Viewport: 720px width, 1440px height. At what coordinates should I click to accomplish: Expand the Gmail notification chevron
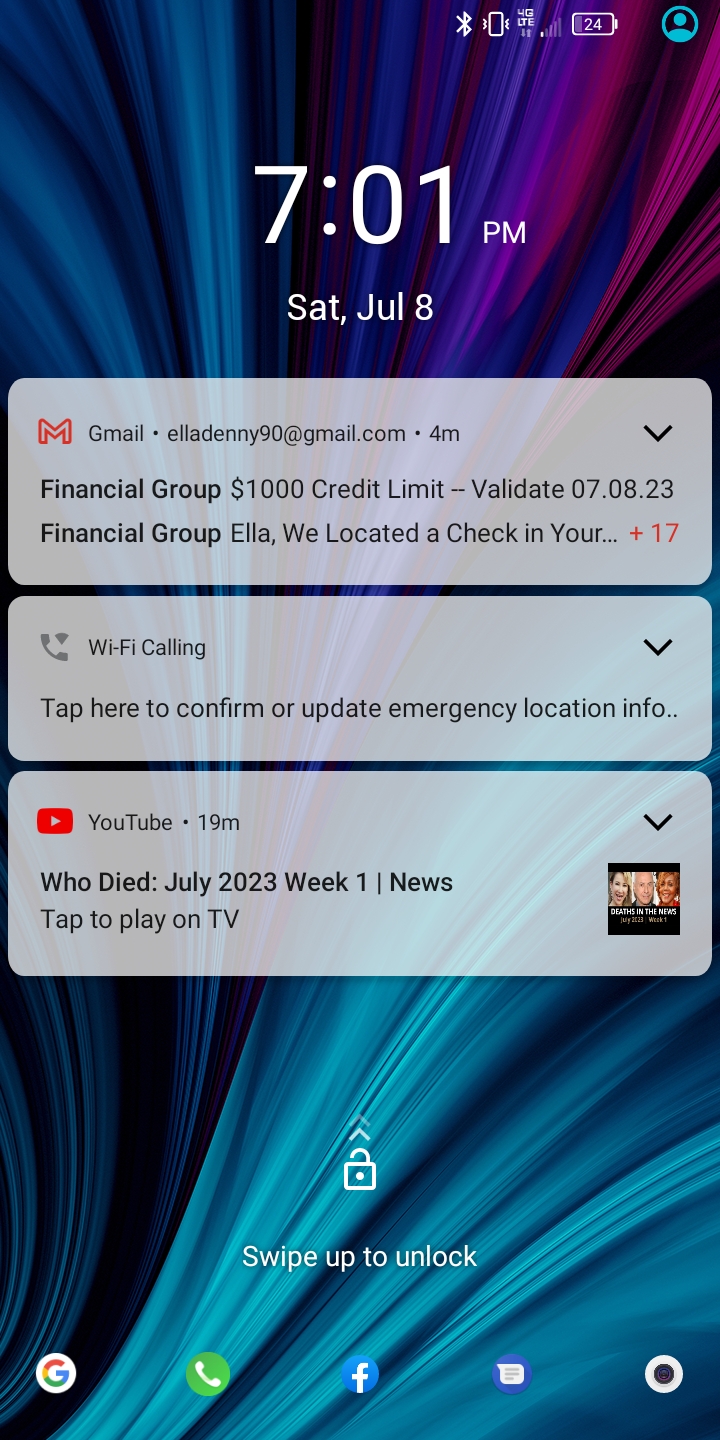[x=657, y=433]
